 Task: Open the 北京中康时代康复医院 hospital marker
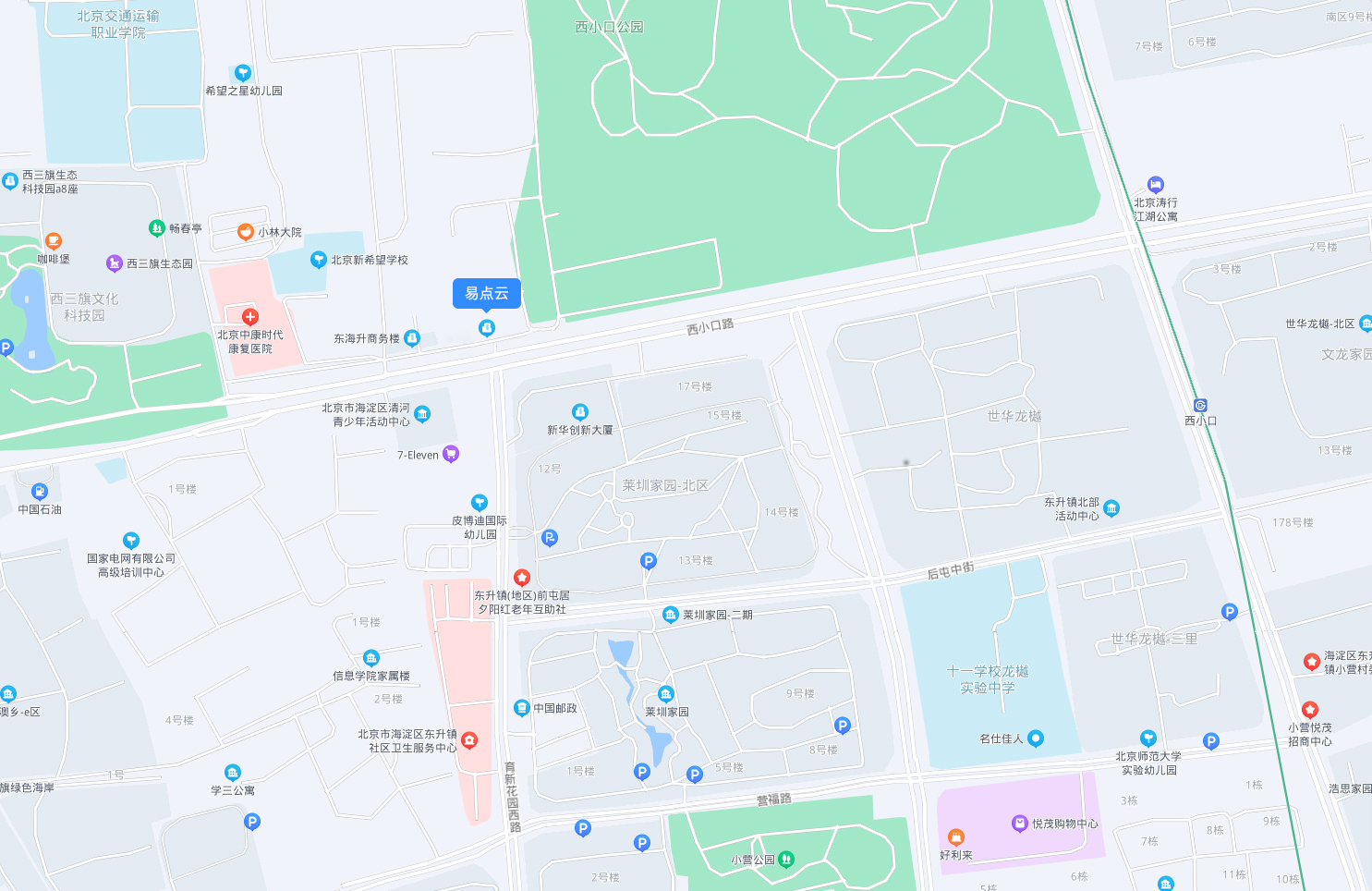tap(250, 317)
